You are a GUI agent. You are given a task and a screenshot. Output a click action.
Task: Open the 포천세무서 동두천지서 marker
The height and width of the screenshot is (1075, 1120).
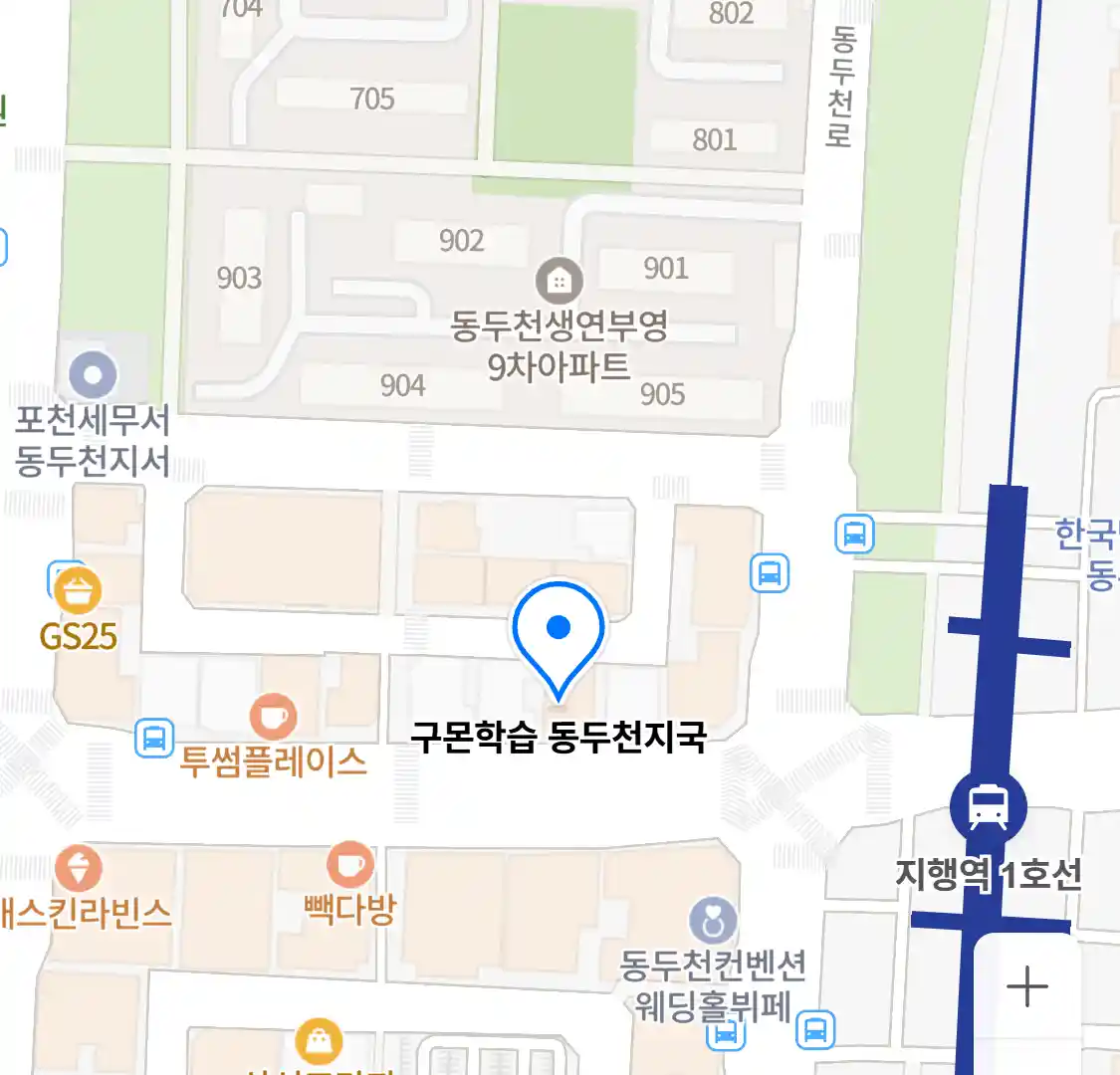pyautogui.click(x=94, y=376)
